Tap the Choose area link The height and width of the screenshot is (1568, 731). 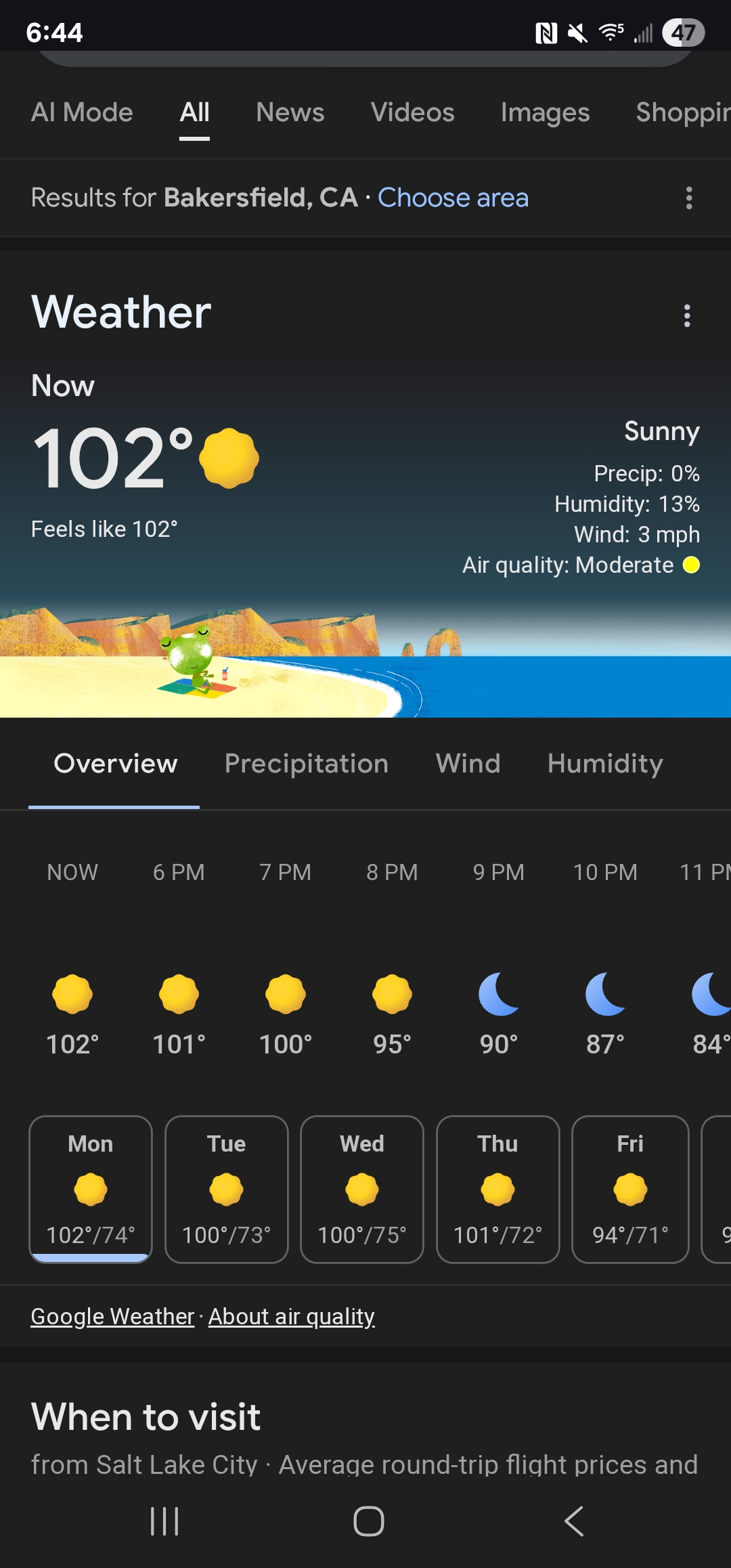pos(453,198)
